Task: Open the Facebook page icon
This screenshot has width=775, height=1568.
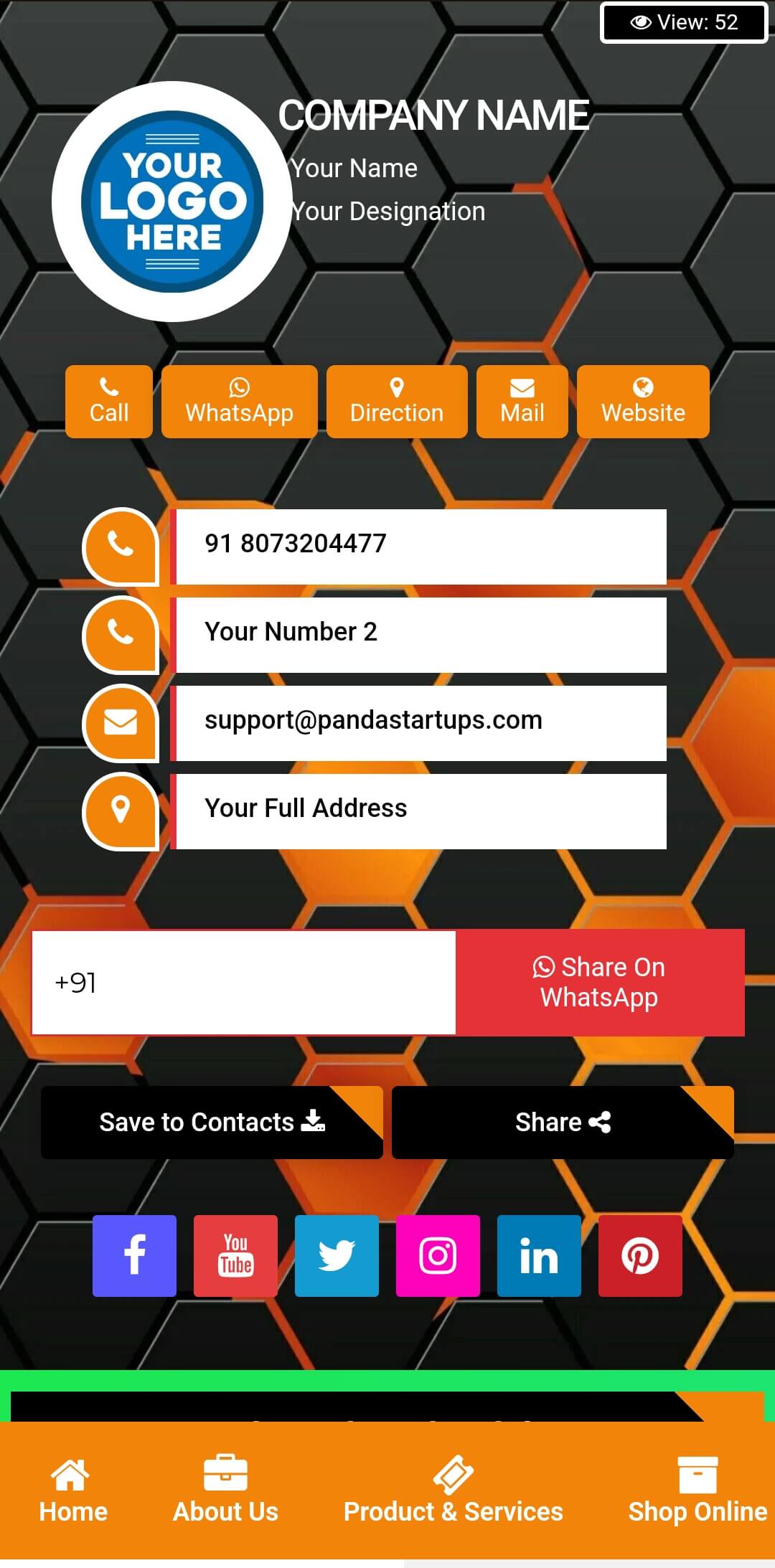Action: [x=134, y=1255]
